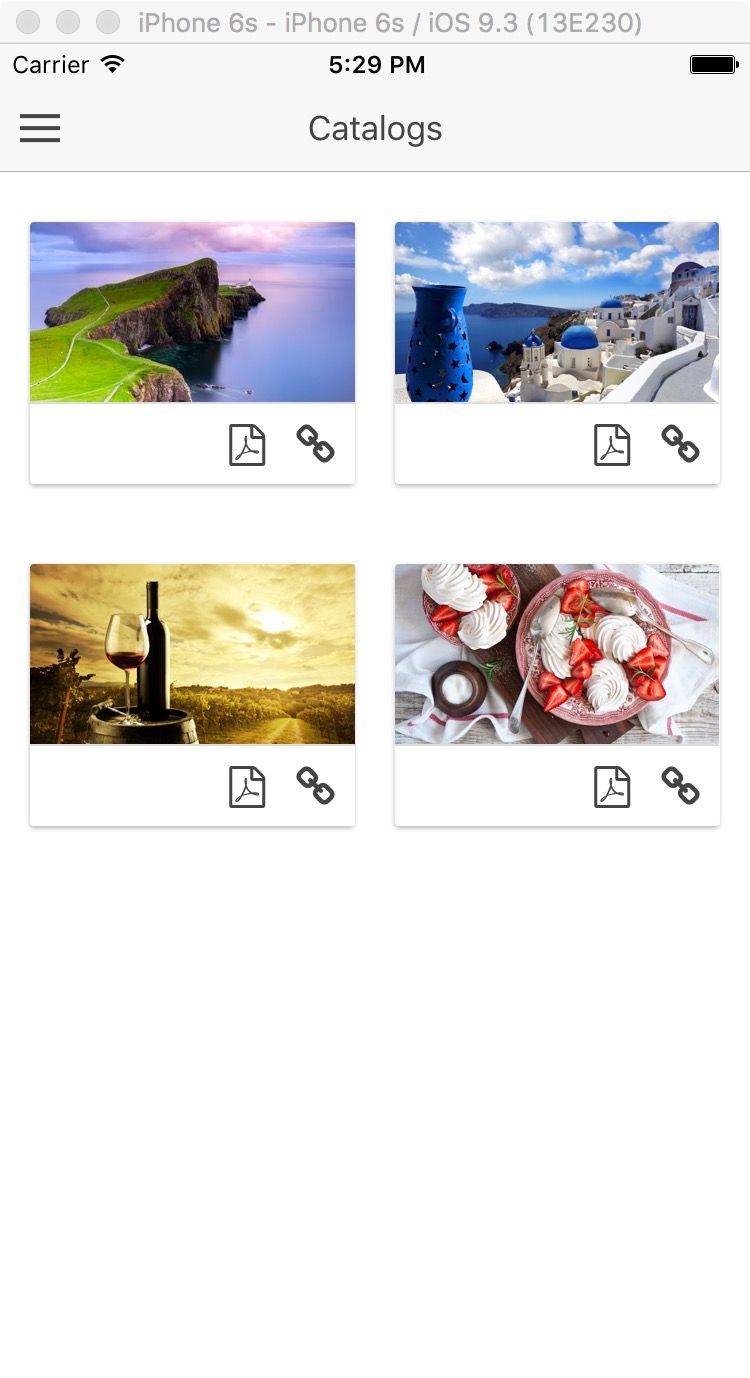View PDF of the strawberry dessert catalog
Screen dimensions: 750x1378
point(612,787)
